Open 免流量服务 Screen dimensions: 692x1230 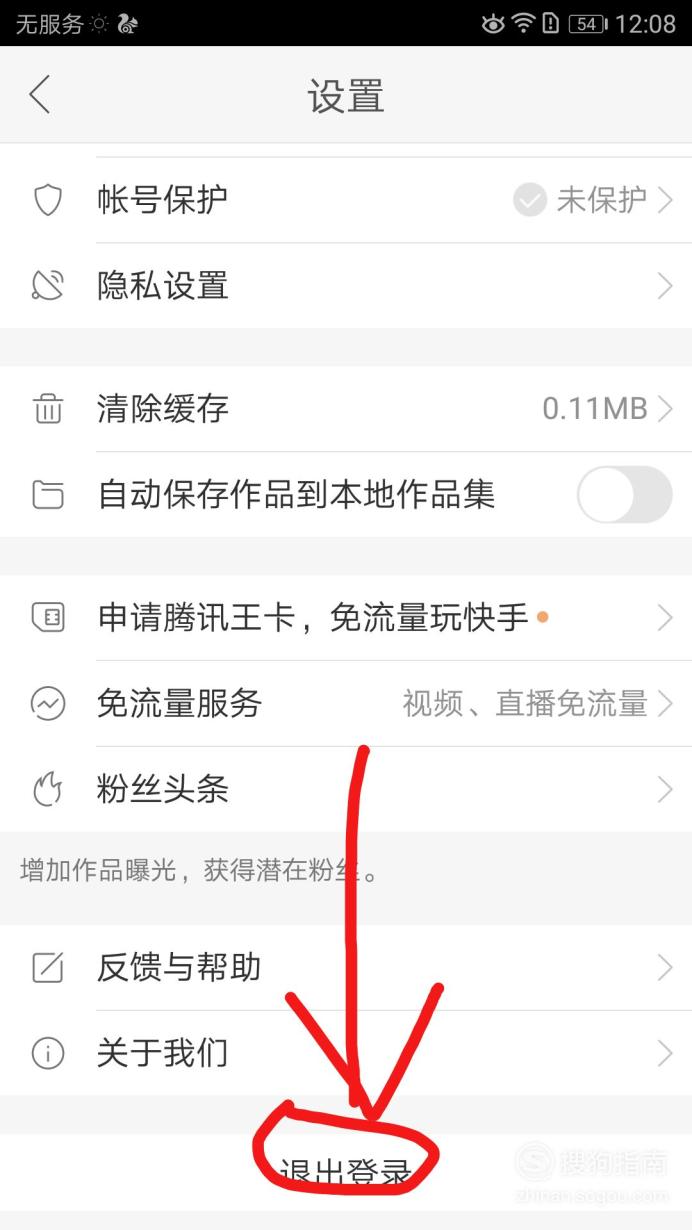pos(346,704)
